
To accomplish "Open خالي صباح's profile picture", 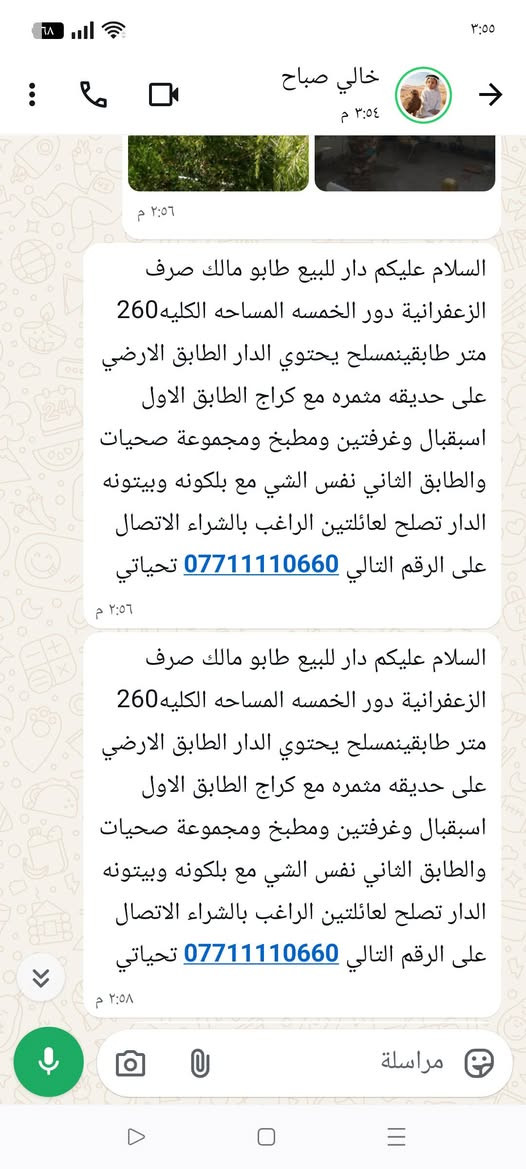I will tap(423, 95).
